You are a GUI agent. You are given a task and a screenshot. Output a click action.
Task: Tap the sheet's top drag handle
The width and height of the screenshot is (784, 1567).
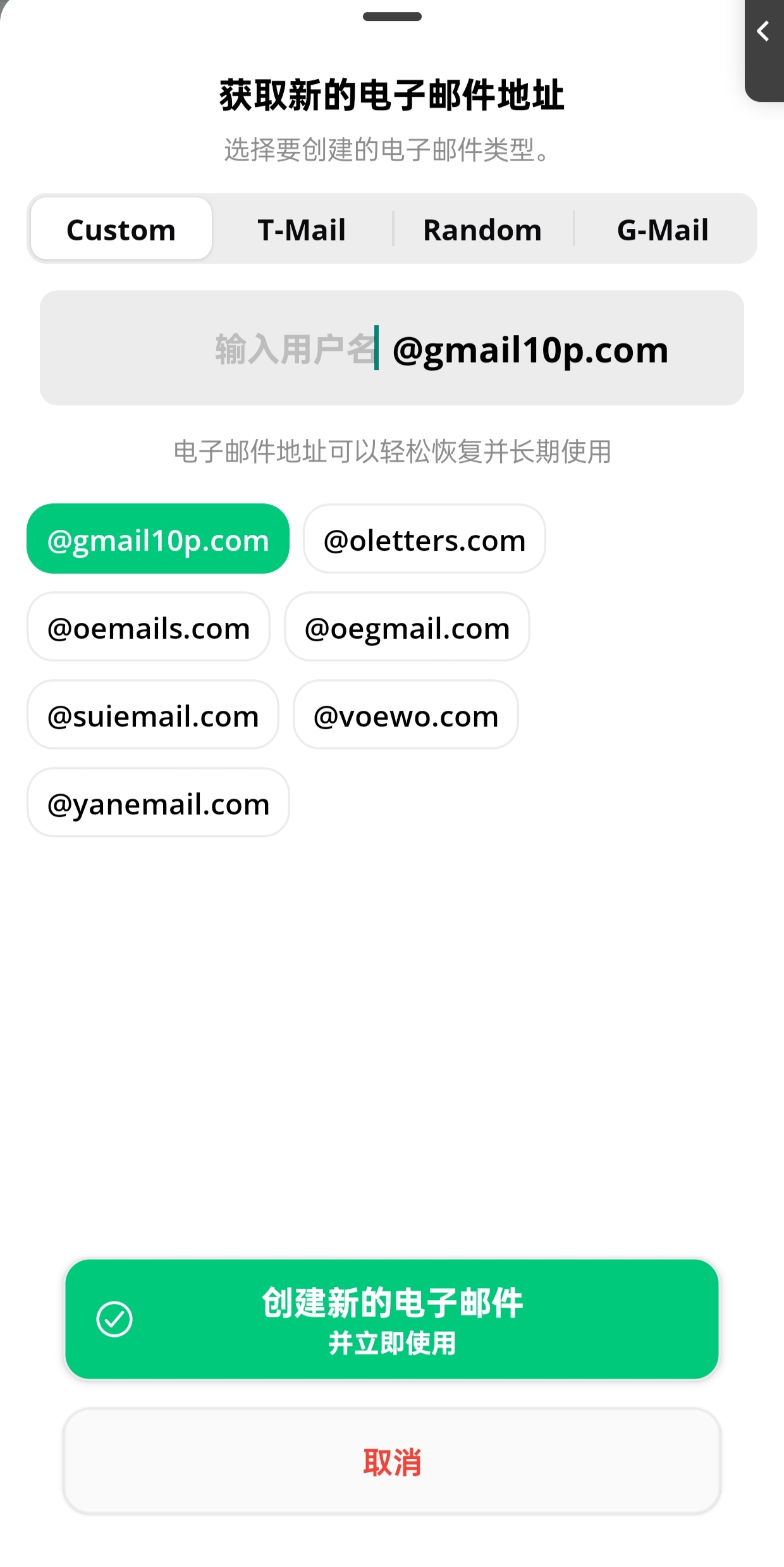[392, 16]
